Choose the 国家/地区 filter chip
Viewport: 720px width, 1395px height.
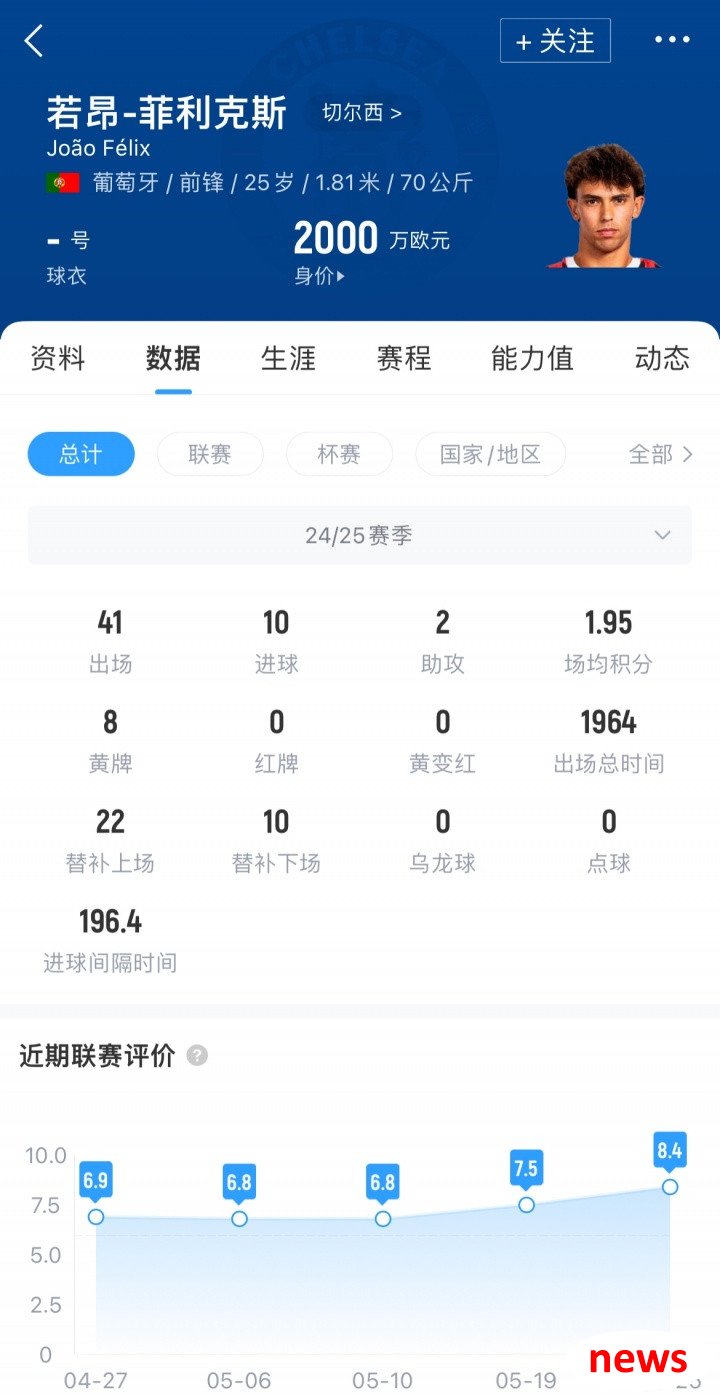[x=490, y=454]
